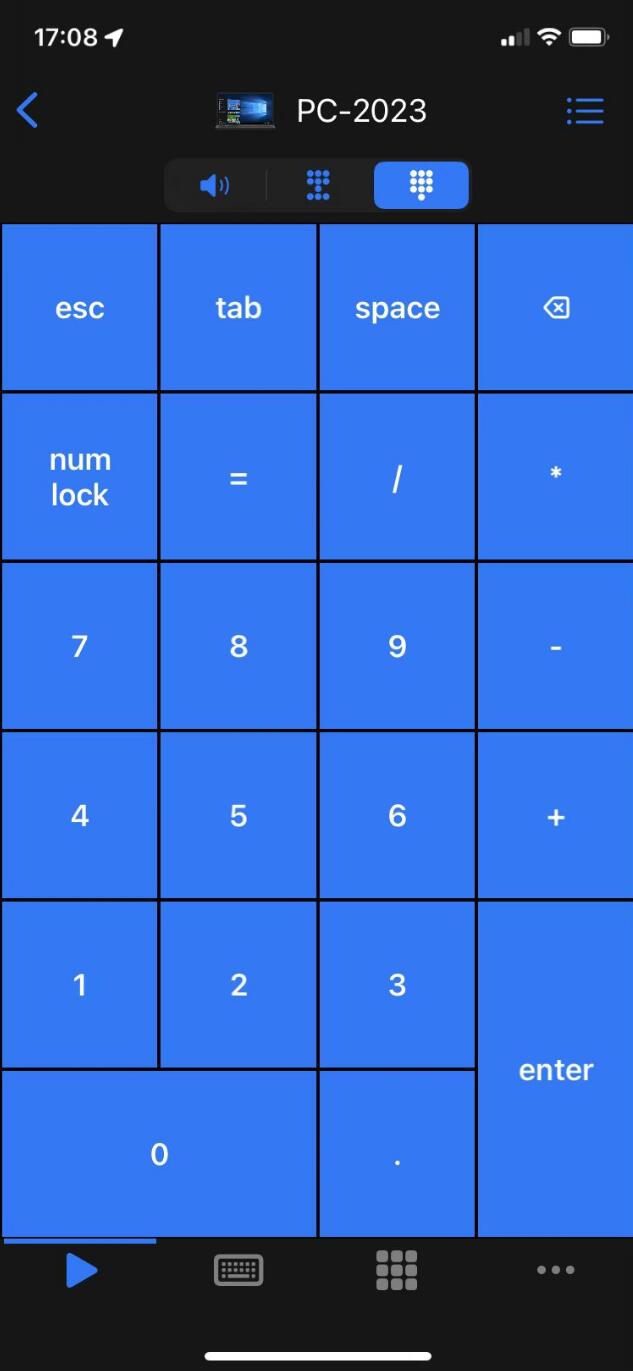Screen dimensions: 633x1371
Task: Open the keyboard tab in bottom bar
Action: click(239, 1270)
